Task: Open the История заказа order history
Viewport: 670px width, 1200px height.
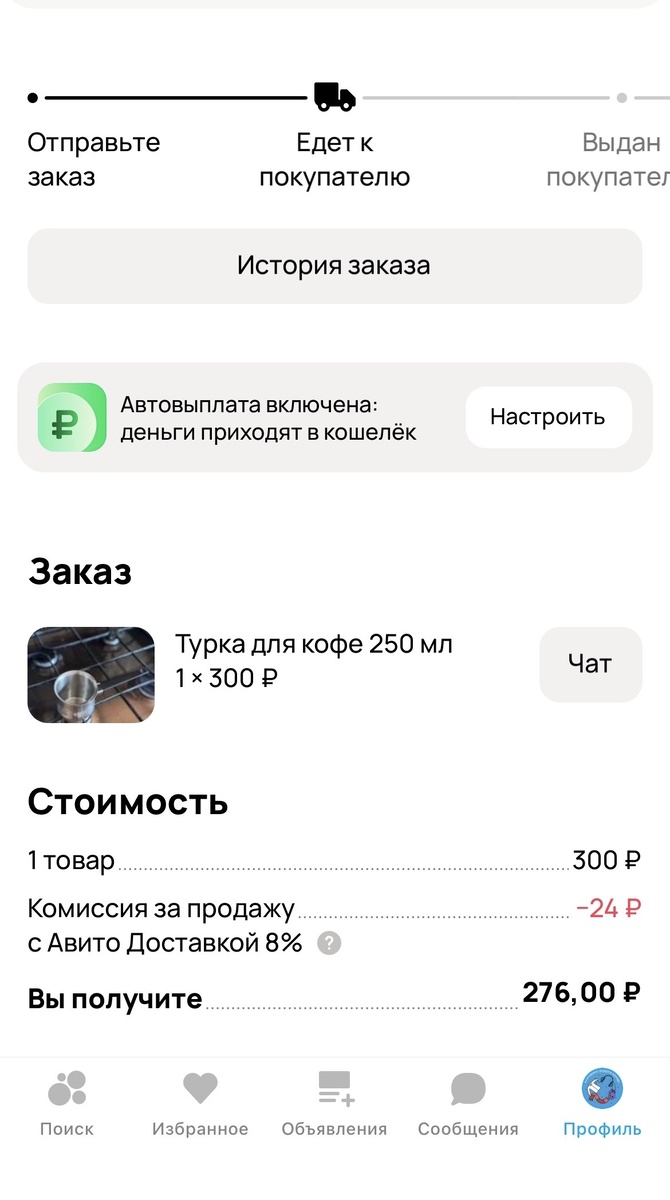Action: click(x=334, y=266)
